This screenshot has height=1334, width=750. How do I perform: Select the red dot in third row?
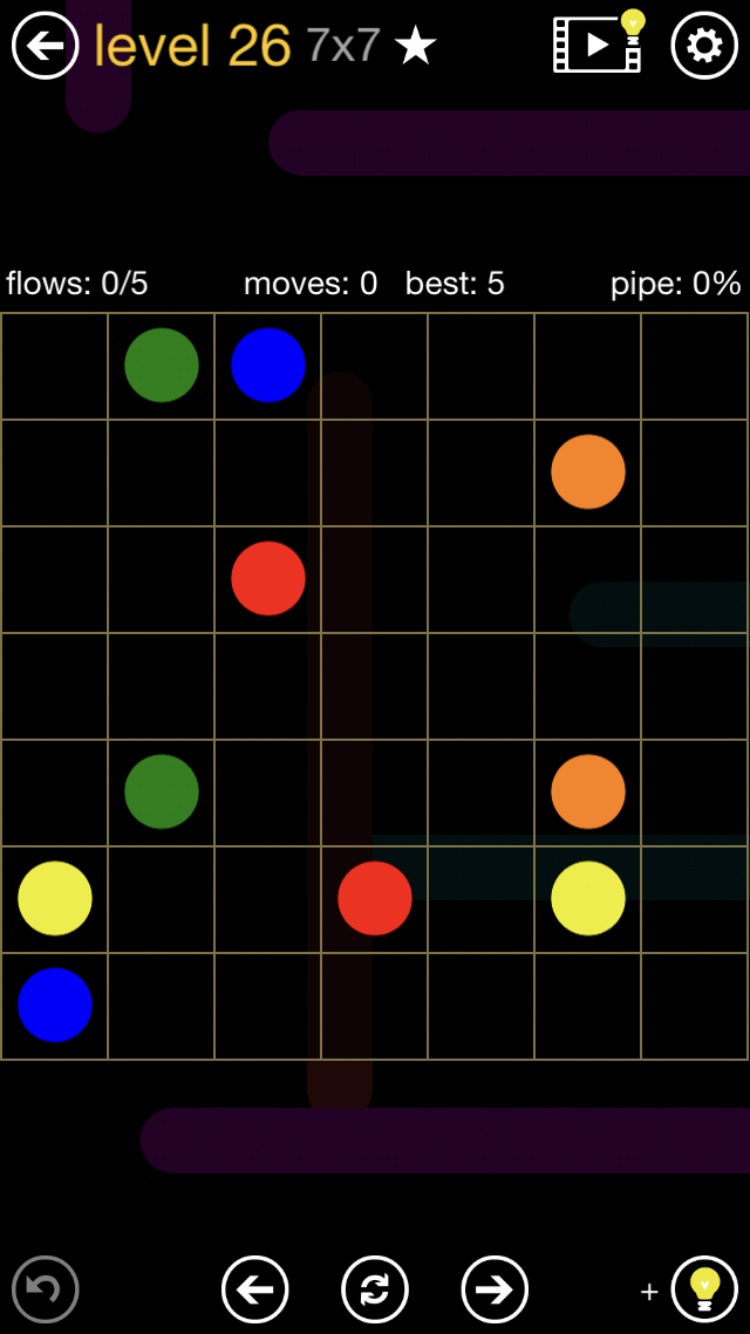(x=268, y=578)
